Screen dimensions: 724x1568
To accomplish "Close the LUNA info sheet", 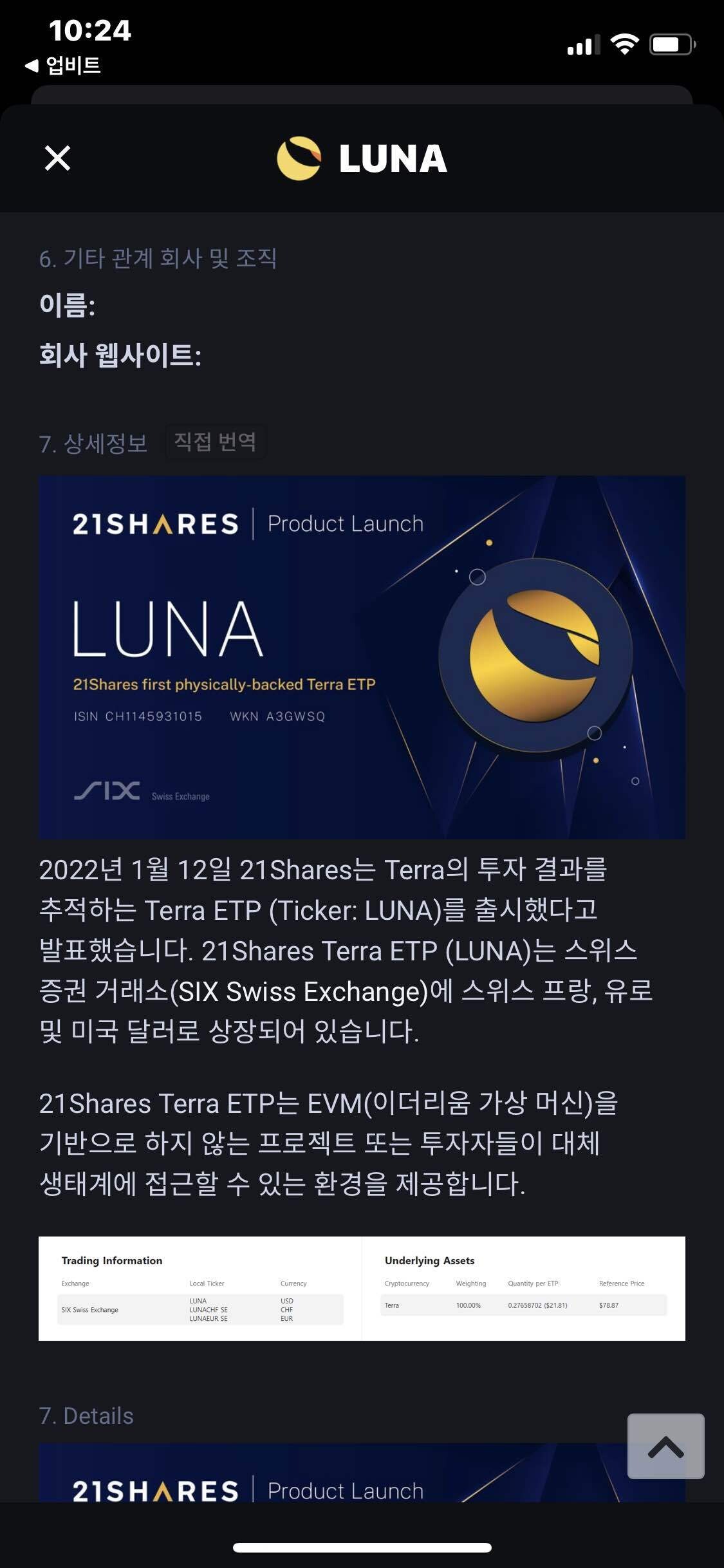I will tap(57, 158).
